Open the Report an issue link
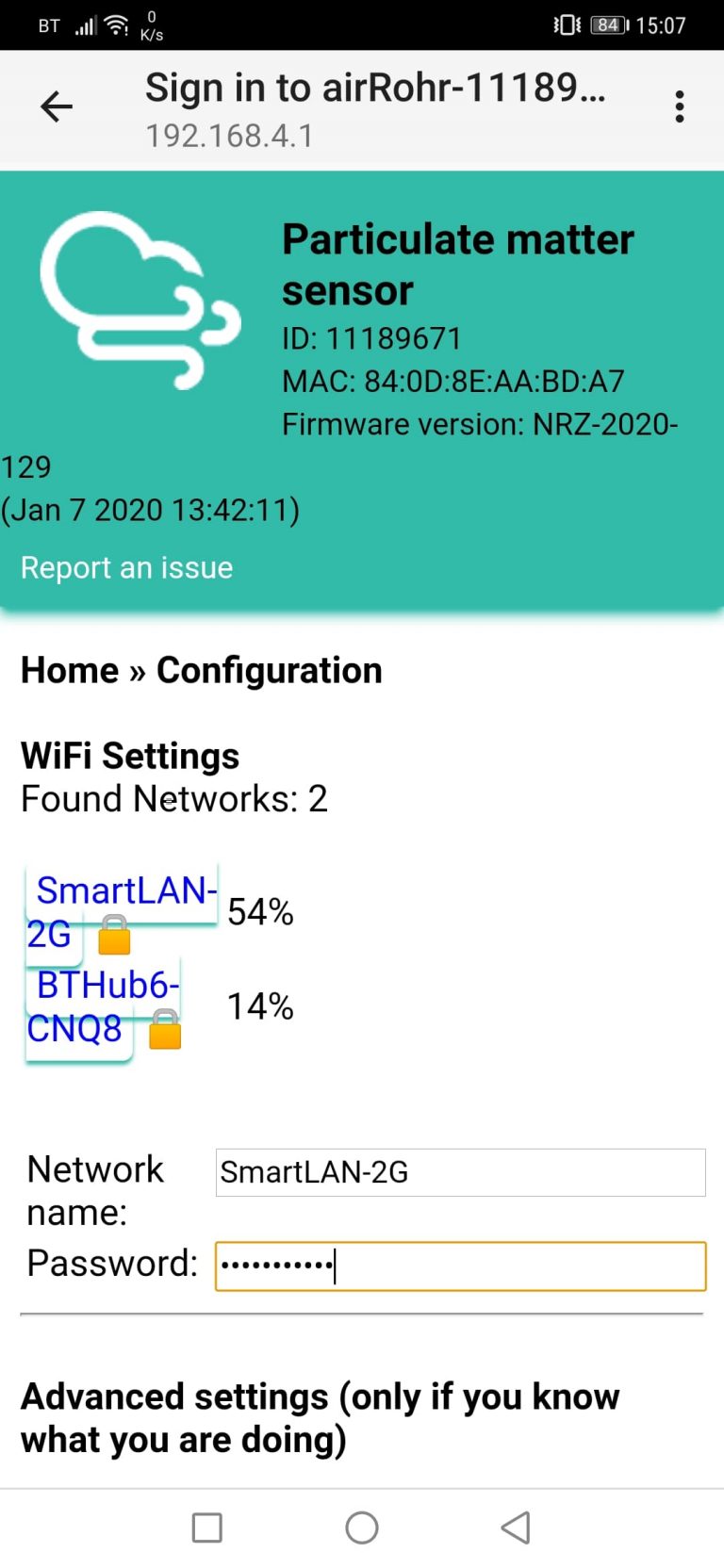724x1568 pixels. [x=126, y=567]
